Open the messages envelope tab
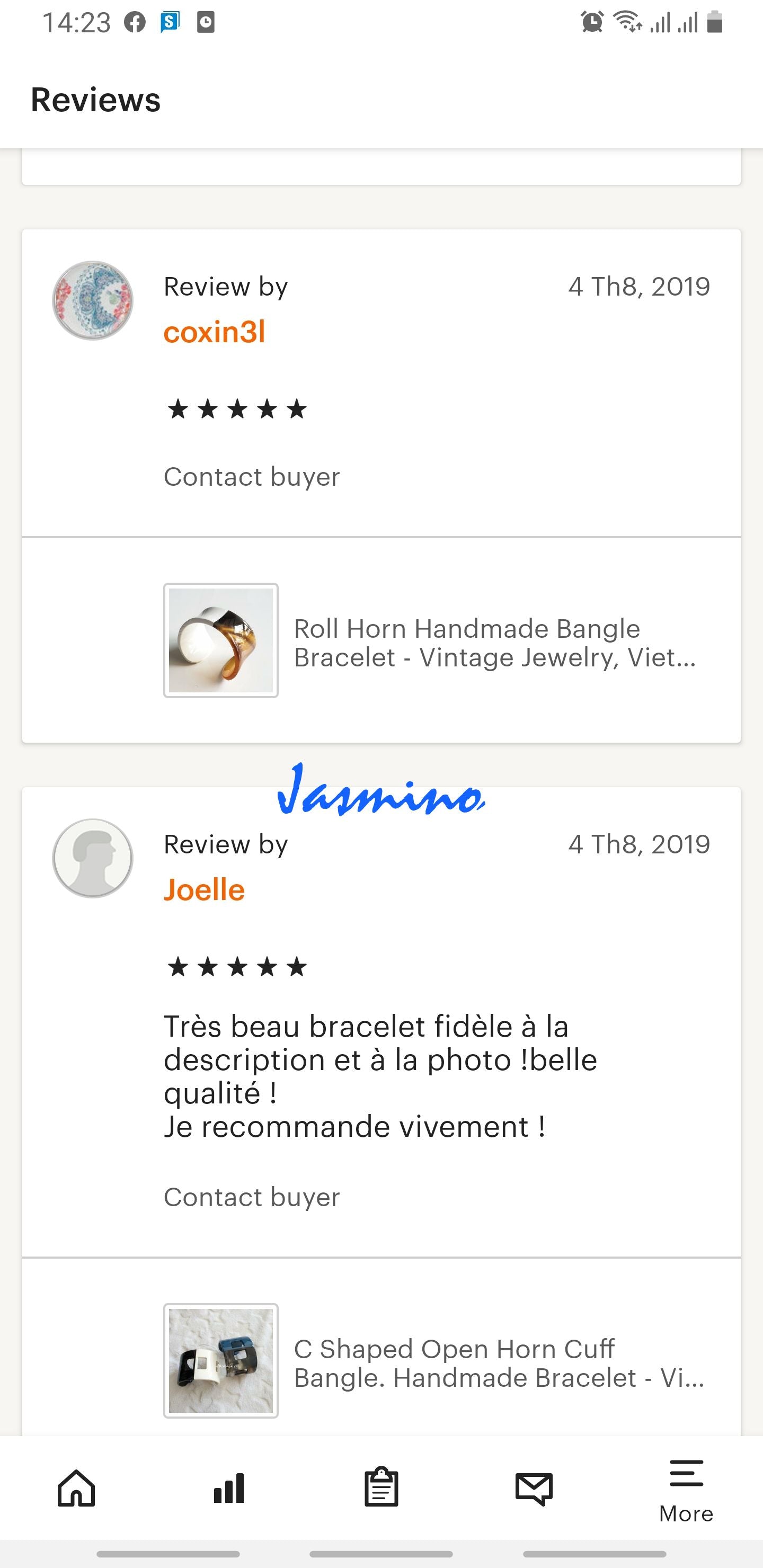Image resolution: width=763 pixels, height=1568 pixels. (x=534, y=1489)
